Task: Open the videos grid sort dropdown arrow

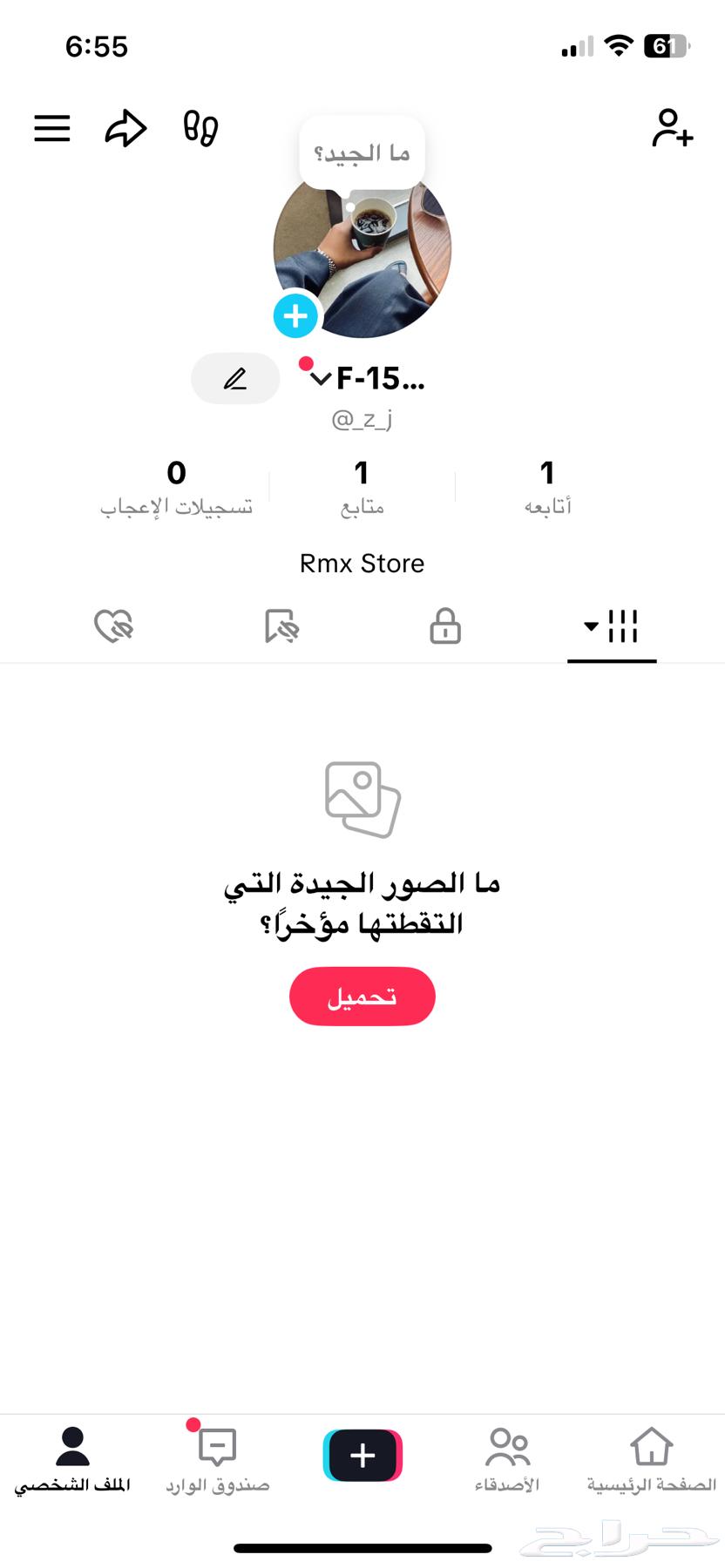Action: click(x=588, y=625)
